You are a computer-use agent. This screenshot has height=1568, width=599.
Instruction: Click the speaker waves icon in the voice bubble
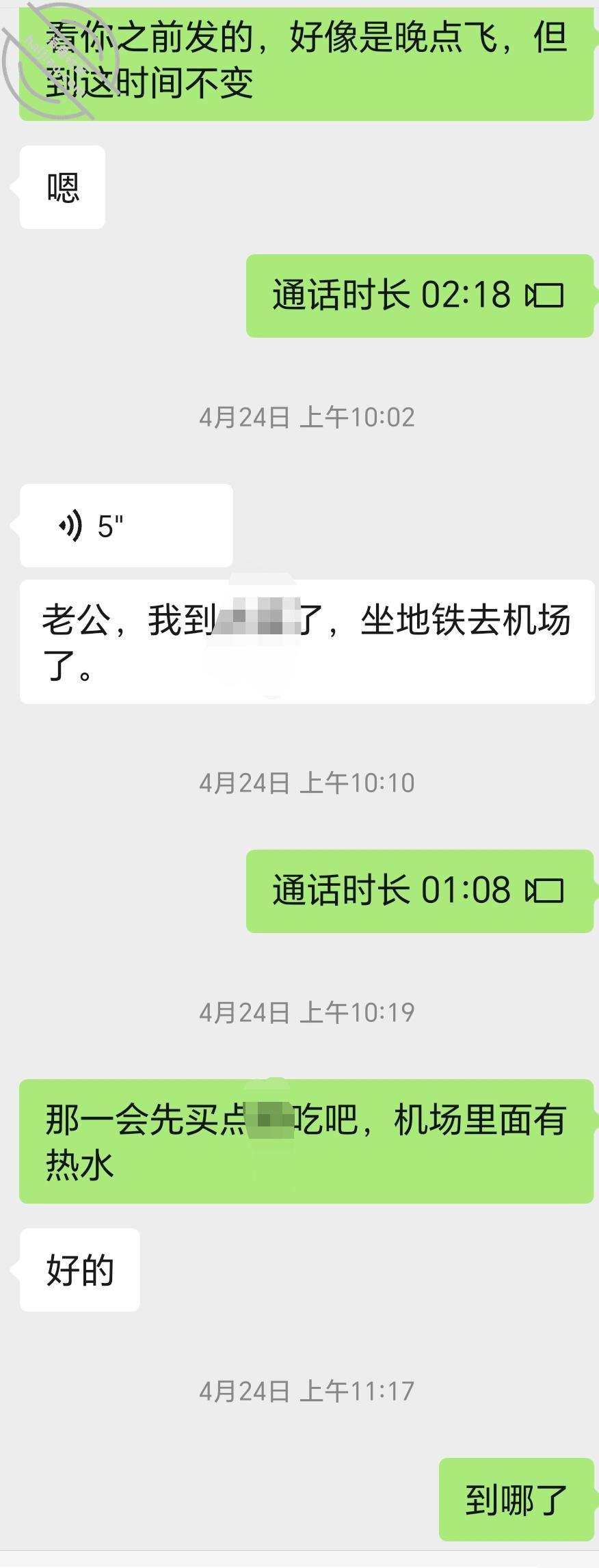[70, 524]
